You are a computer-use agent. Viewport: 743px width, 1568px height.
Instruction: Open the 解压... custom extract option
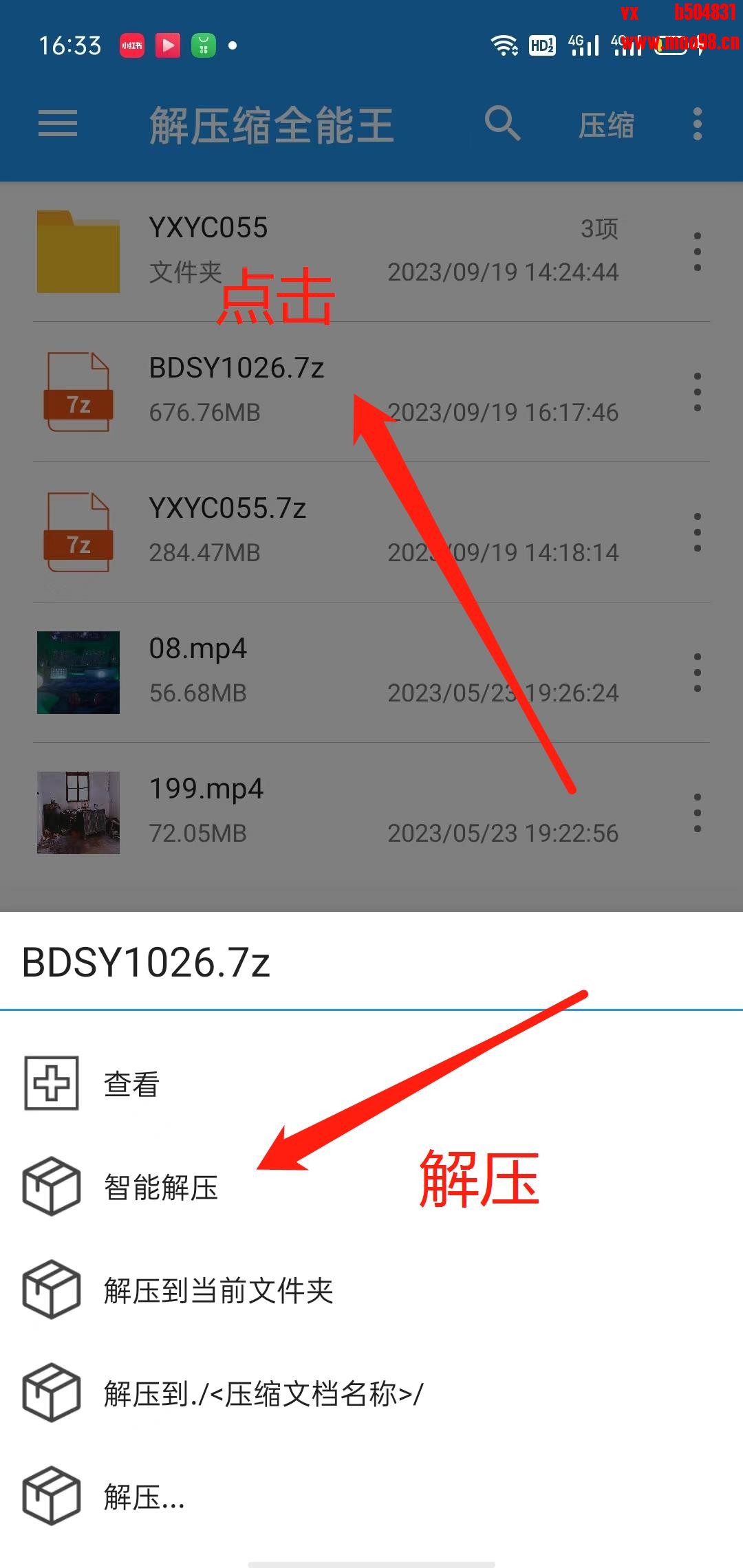point(144,1497)
